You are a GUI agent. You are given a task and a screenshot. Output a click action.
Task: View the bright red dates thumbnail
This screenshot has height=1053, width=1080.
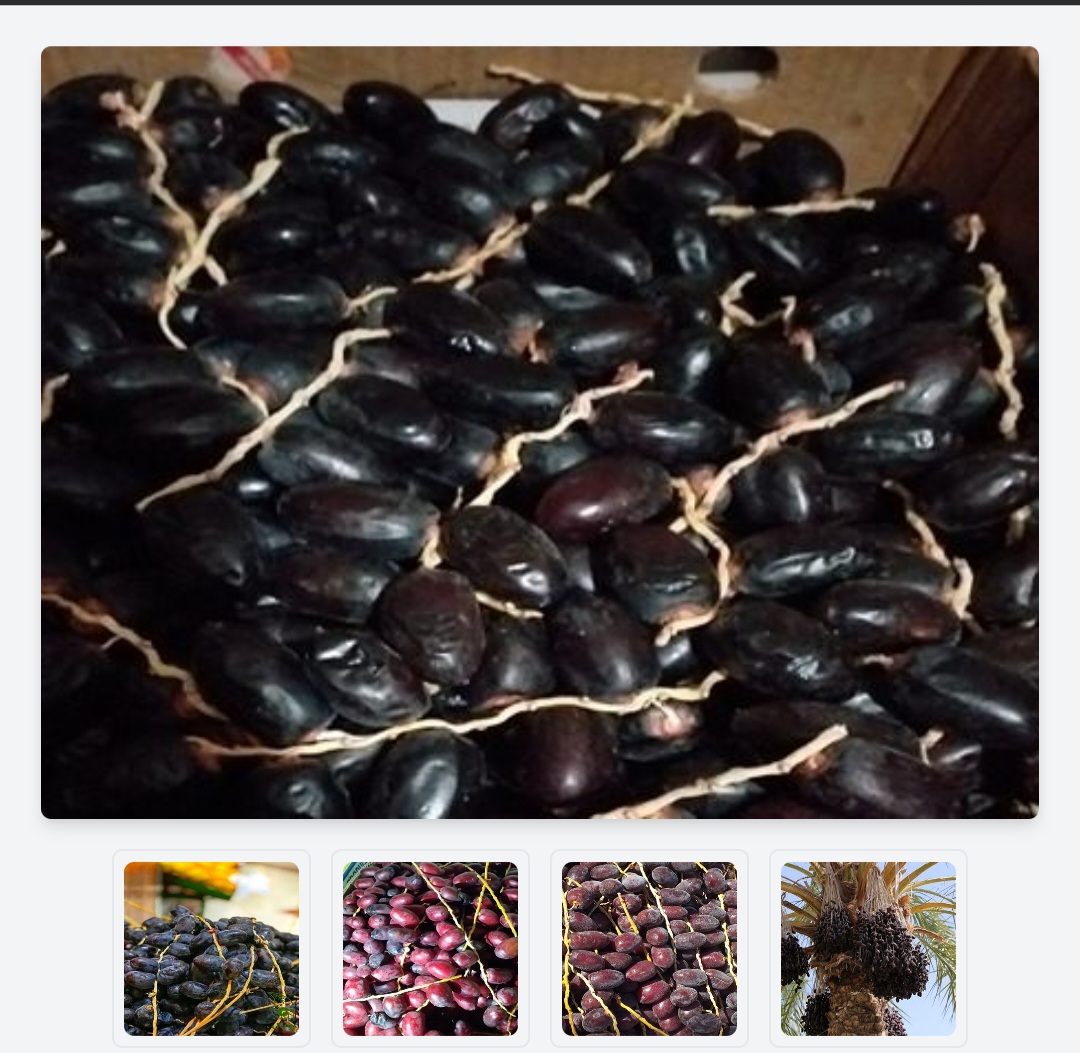(430, 948)
